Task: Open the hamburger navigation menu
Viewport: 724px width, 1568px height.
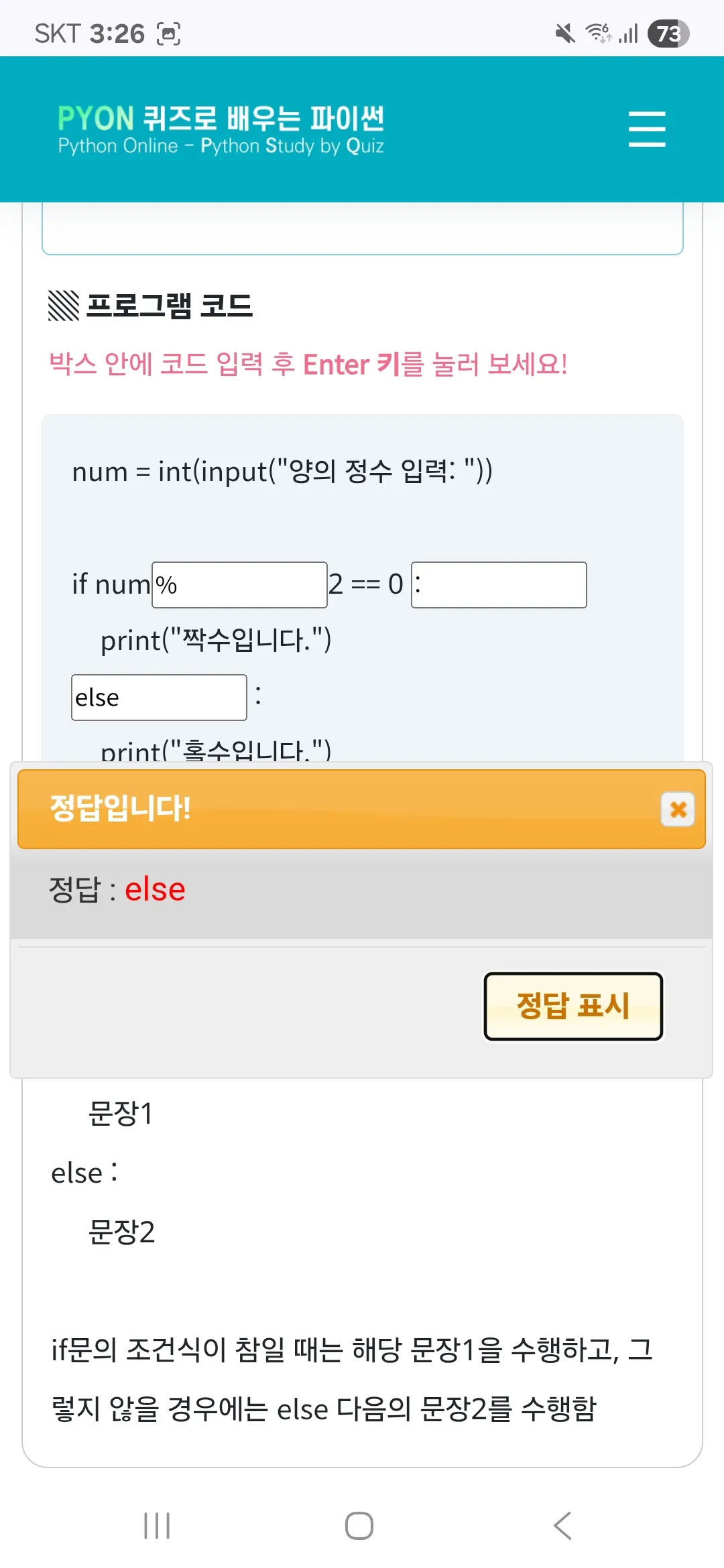Action: coord(646,129)
